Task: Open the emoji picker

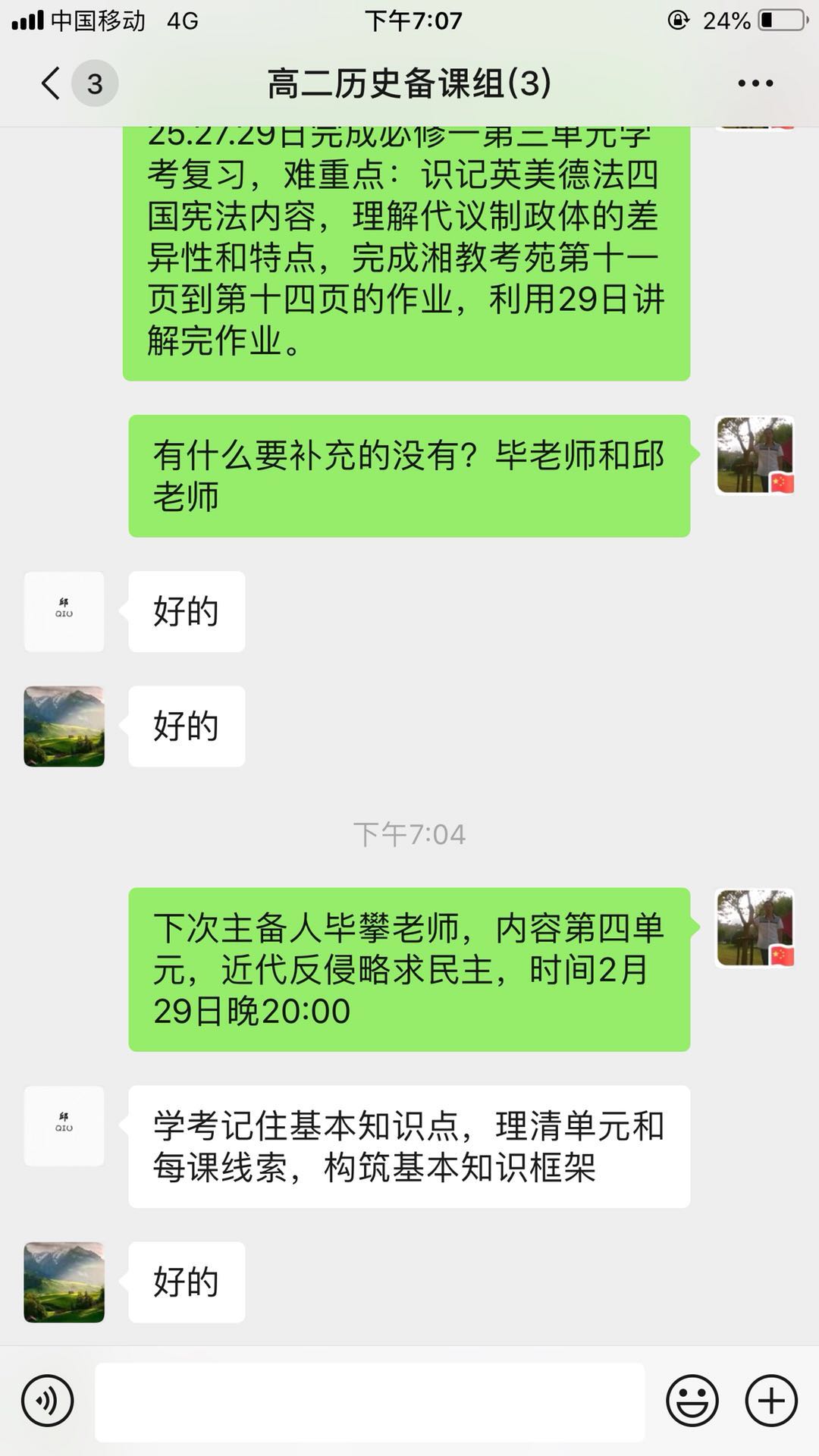Action: click(x=692, y=1401)
